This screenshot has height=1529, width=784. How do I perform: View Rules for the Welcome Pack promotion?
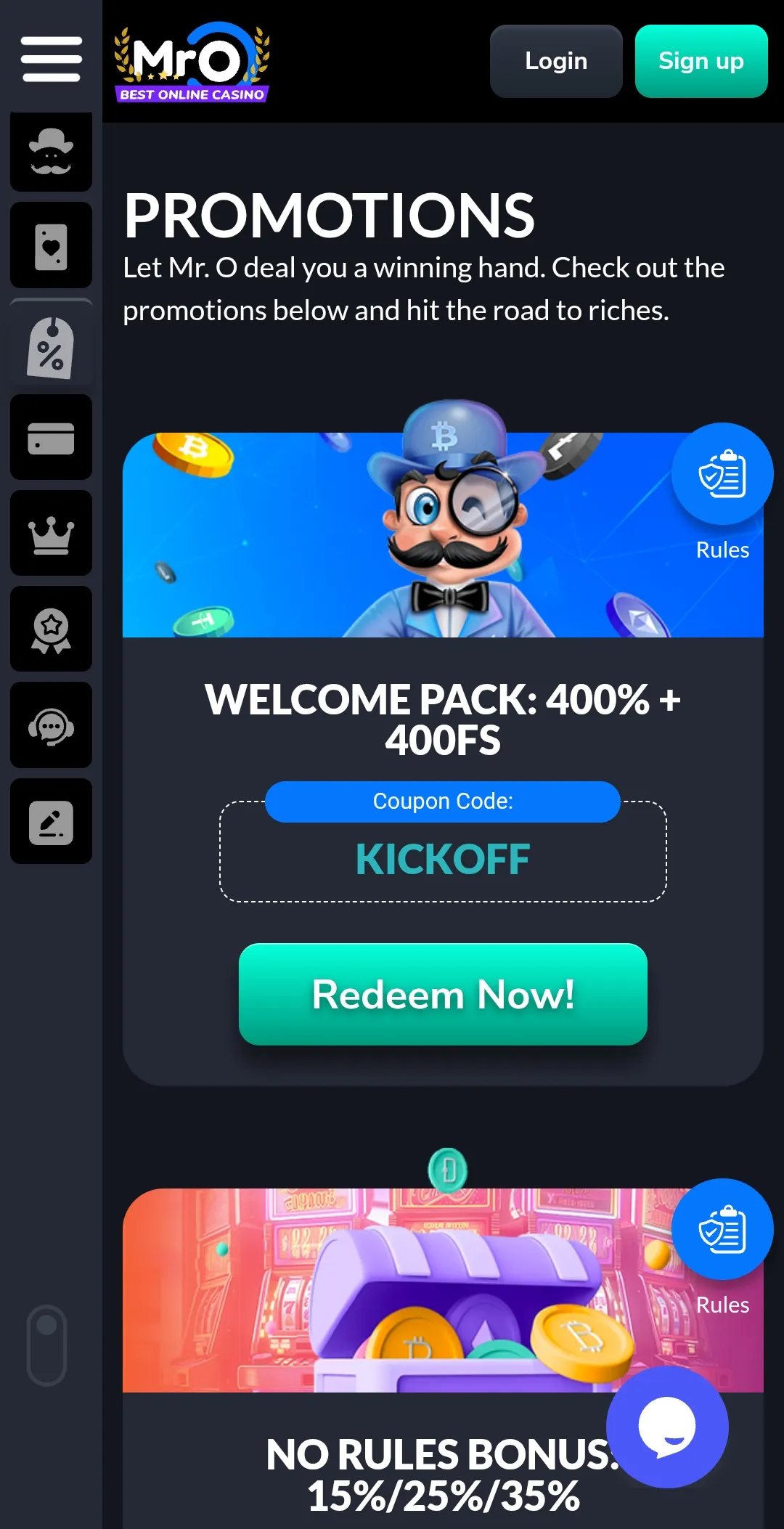(722, 475)
